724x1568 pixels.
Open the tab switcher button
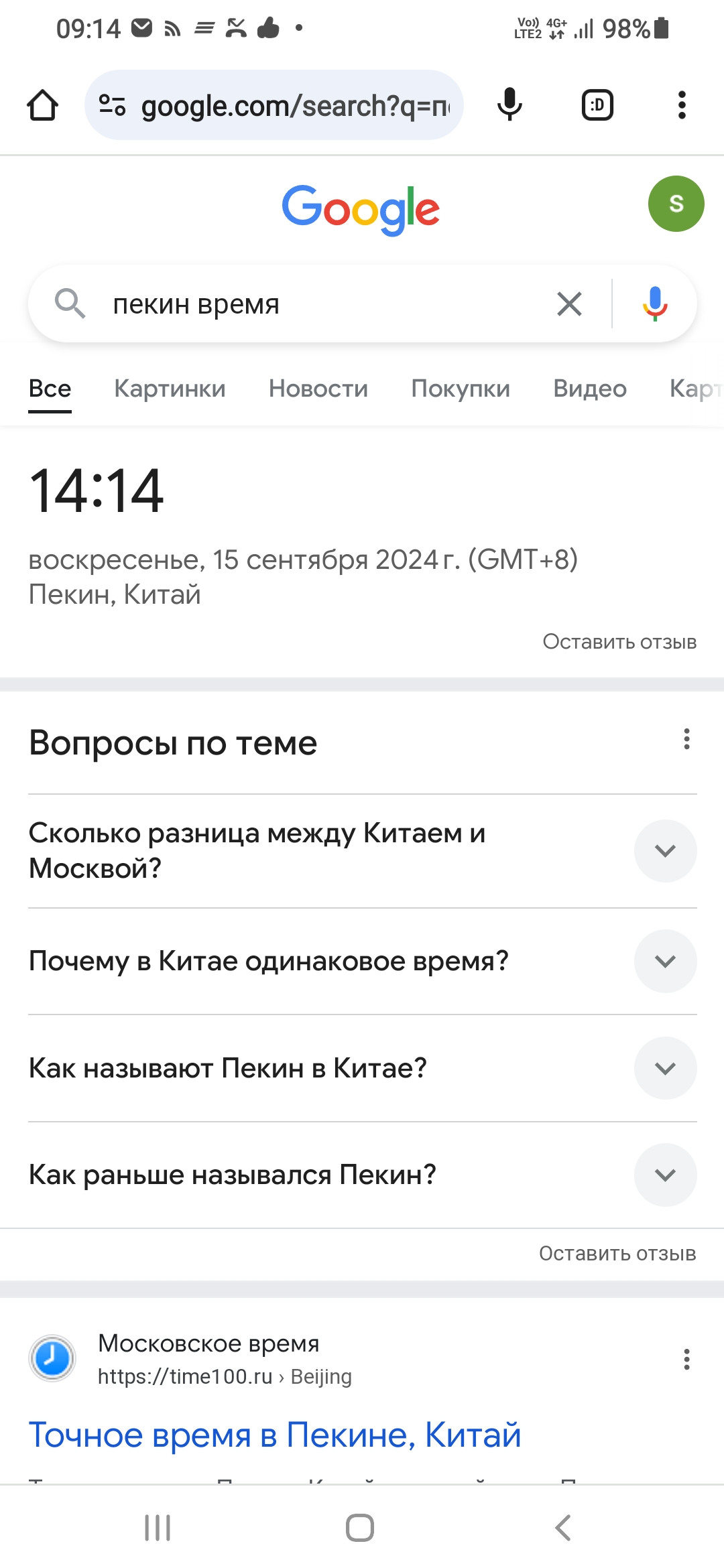597,105
